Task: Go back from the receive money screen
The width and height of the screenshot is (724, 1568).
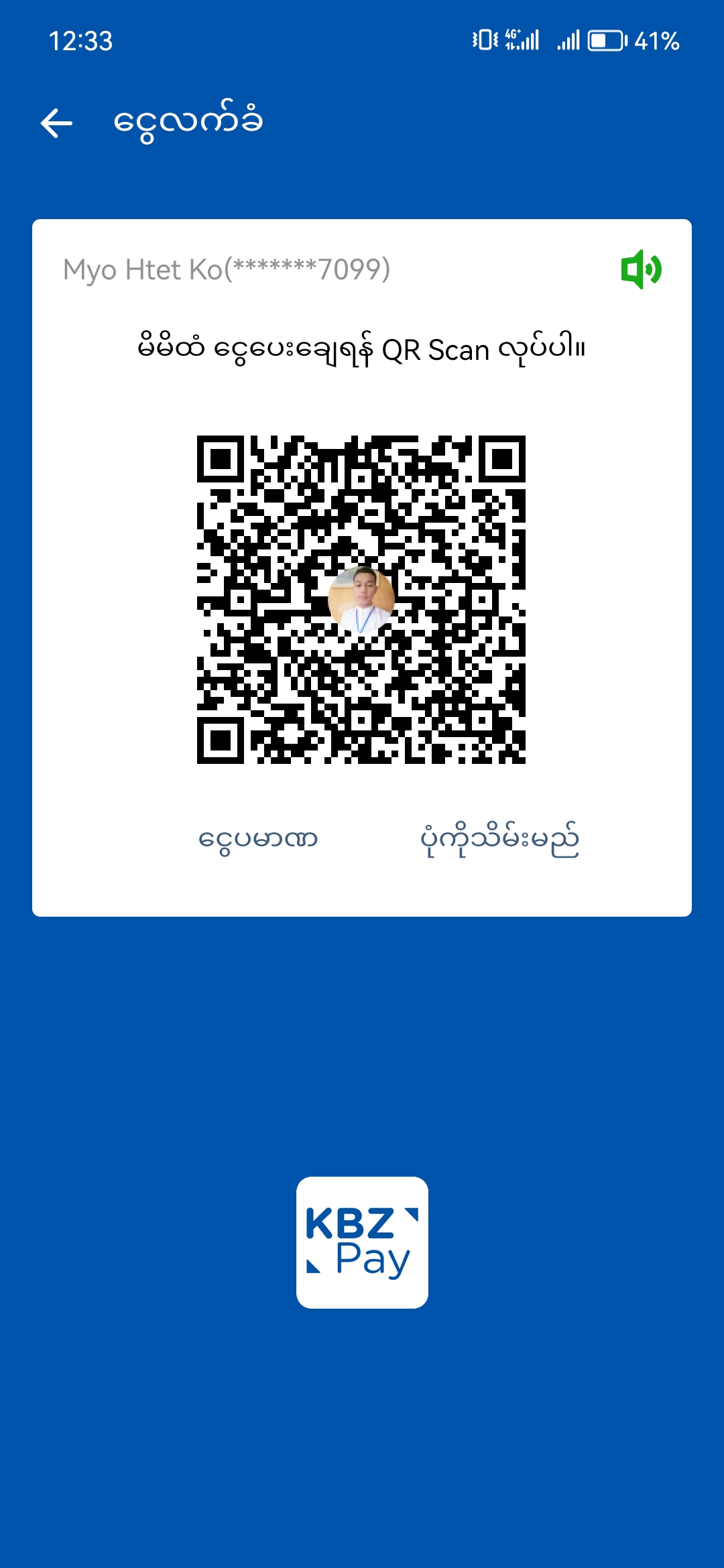Action: (x=57, y=123)
